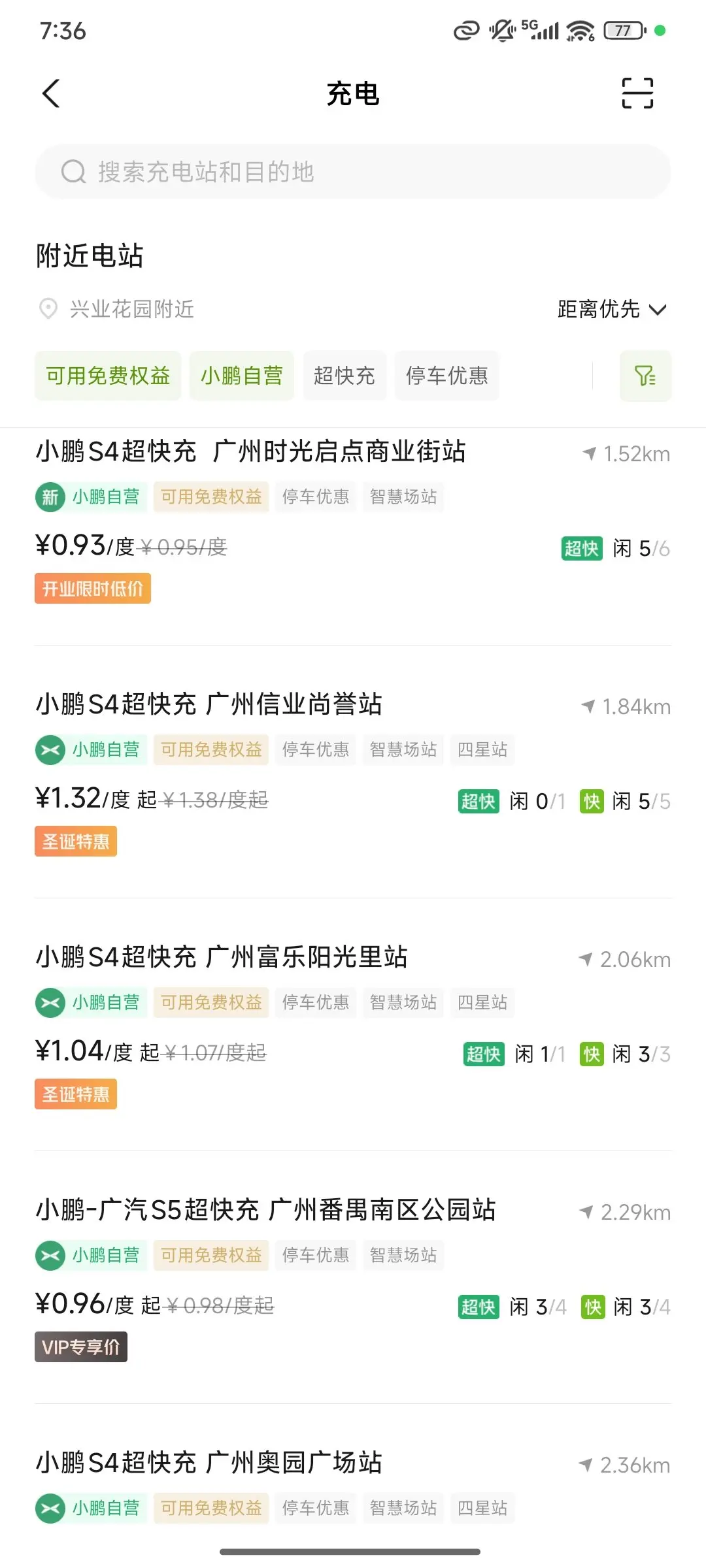This screenshot has width=706, height=1568.
Task: Open the advanced filter icon
Action: tap(645, 376)
